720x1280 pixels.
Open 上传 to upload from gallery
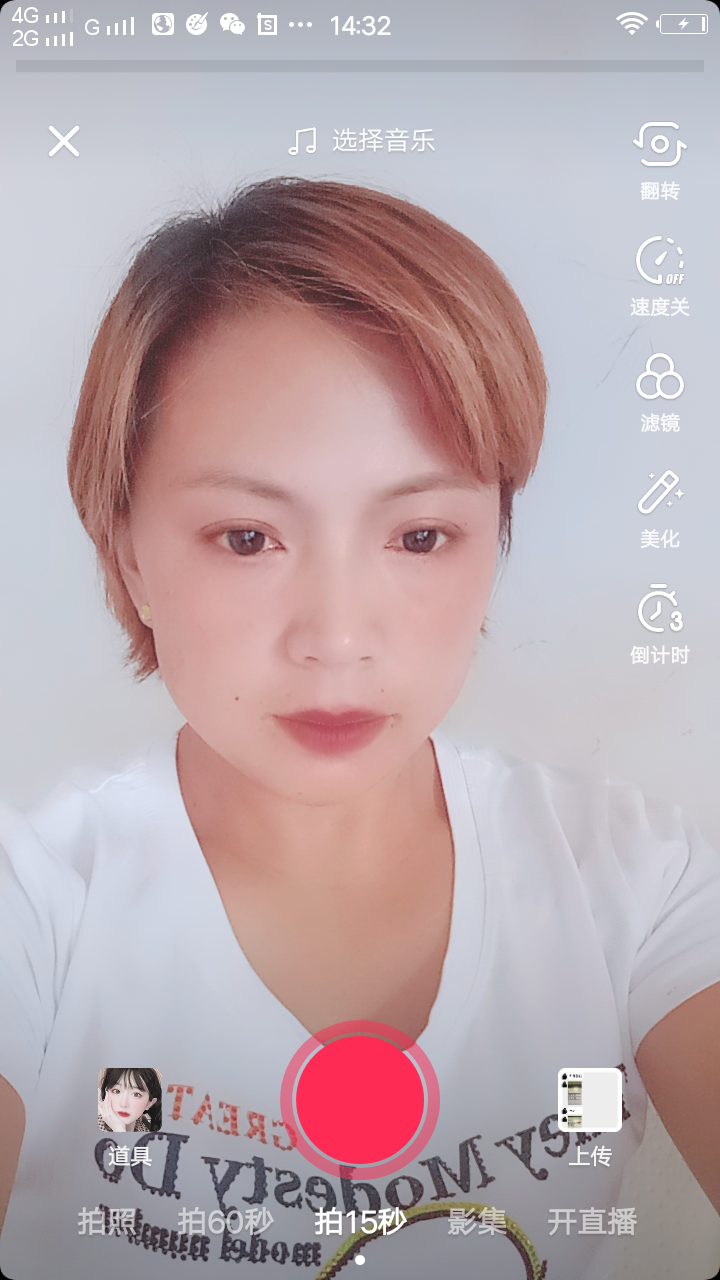coord(590,1117)
